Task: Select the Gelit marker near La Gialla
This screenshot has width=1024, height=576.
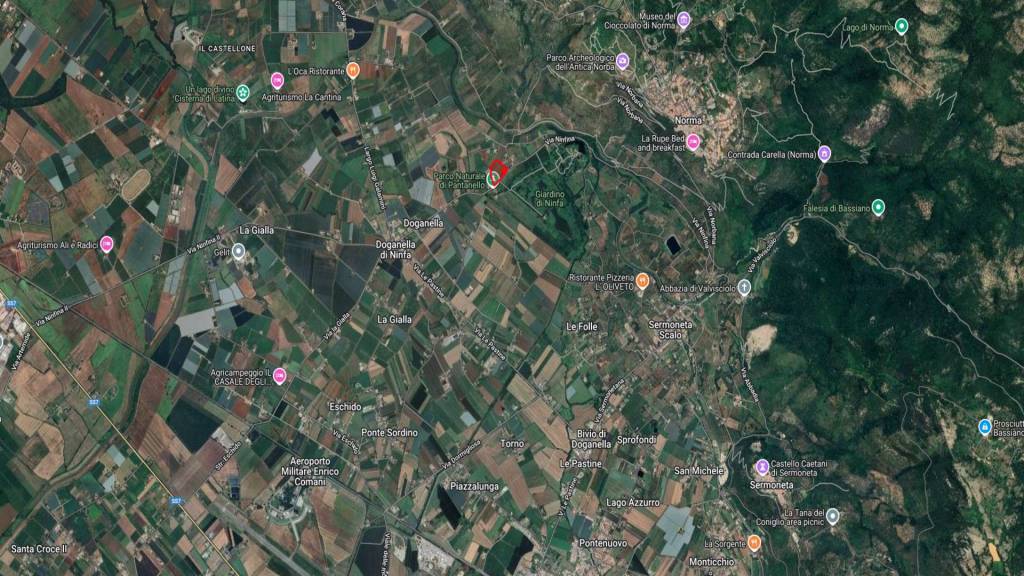Action: [x=238, y=250]
